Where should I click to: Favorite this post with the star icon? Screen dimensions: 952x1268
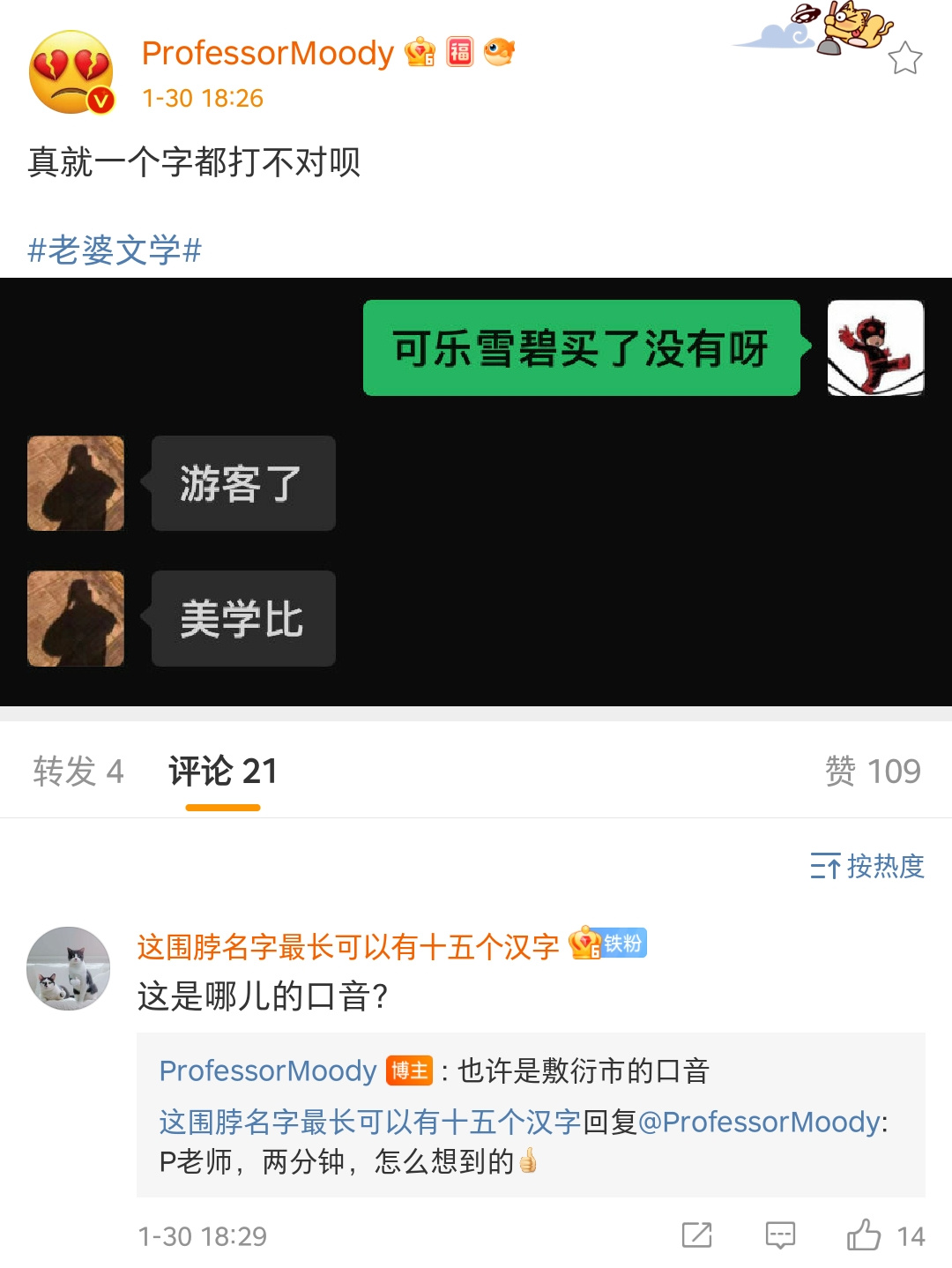[904, 59]
